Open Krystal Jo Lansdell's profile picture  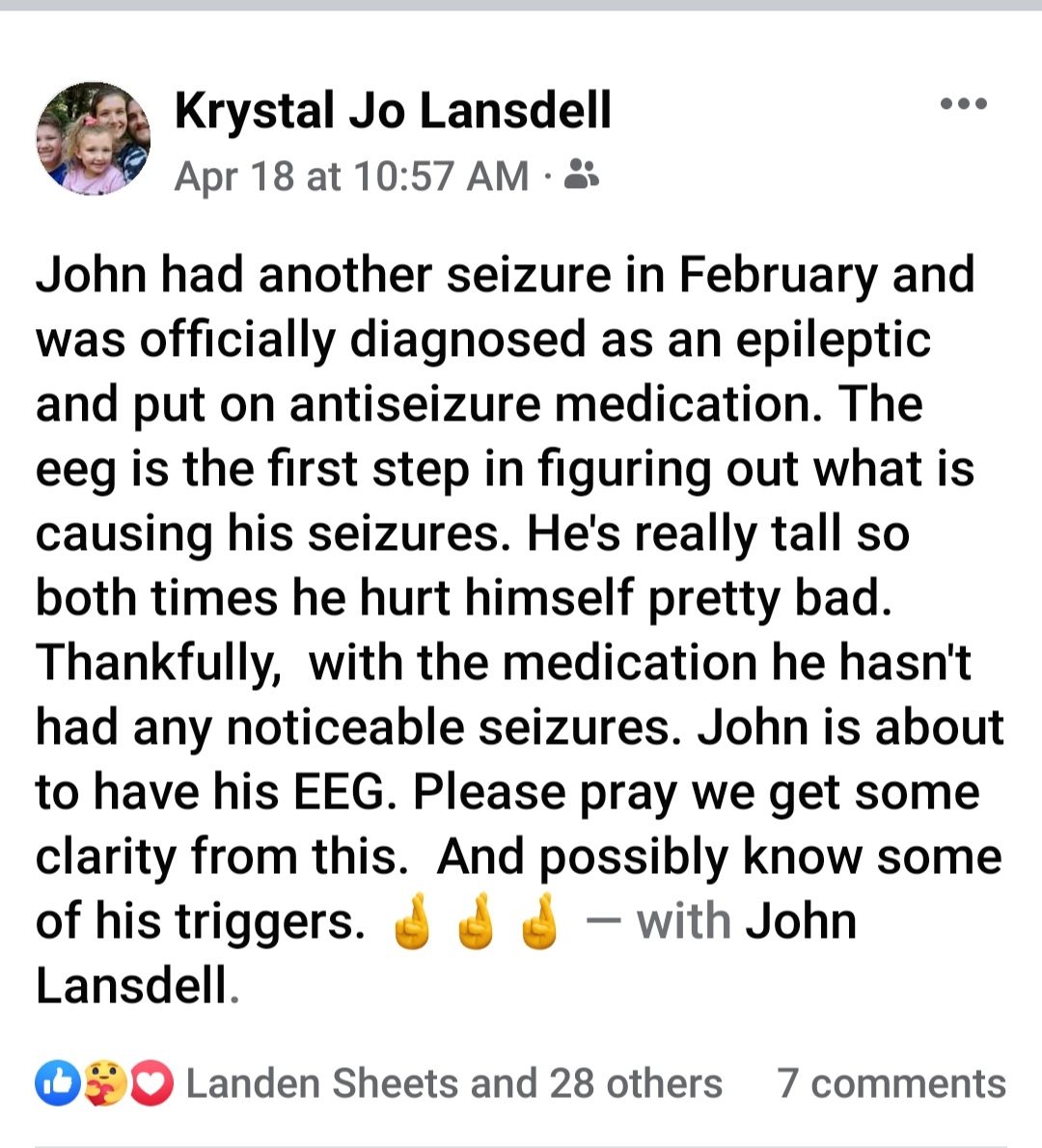click(x=94, y=139)
